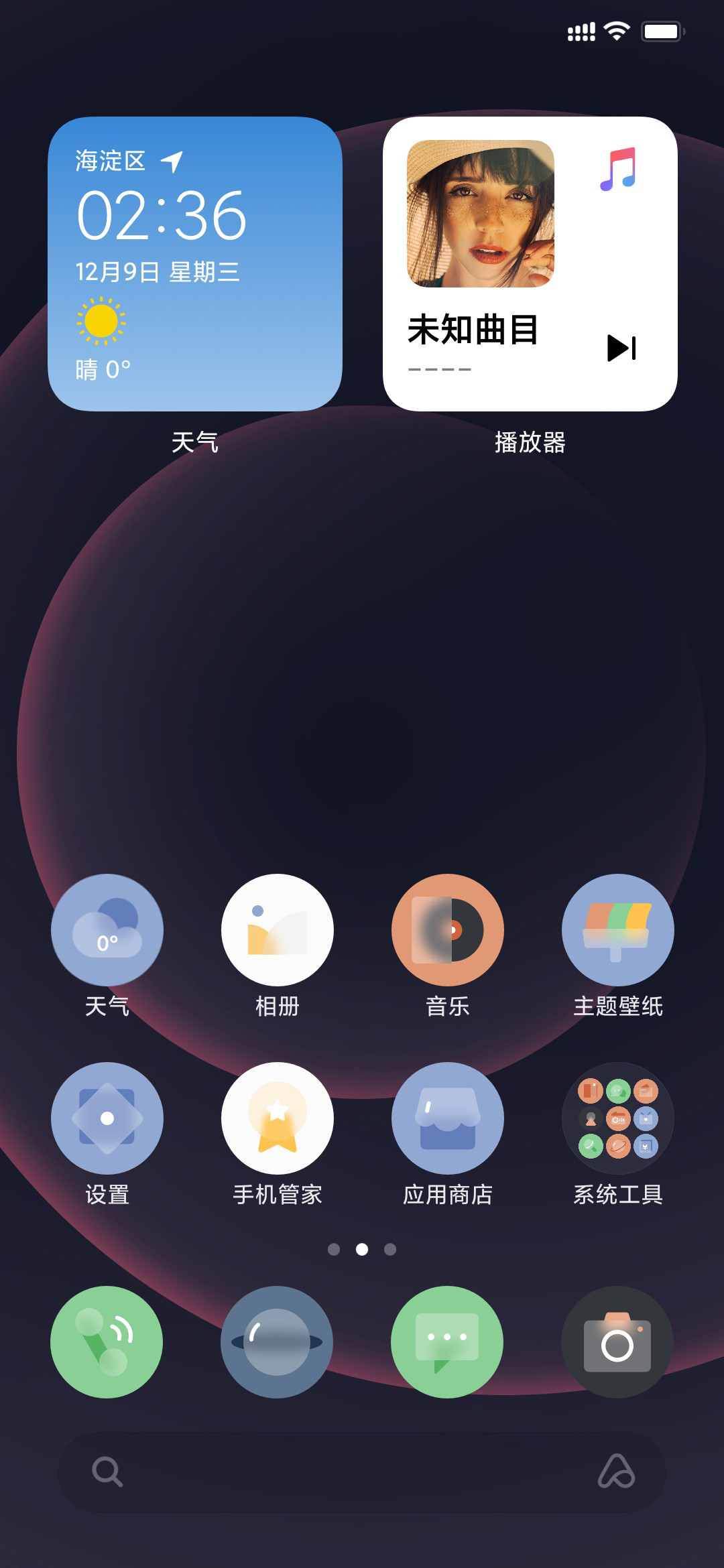Launch the 音乐 music app

click(448, 930)
